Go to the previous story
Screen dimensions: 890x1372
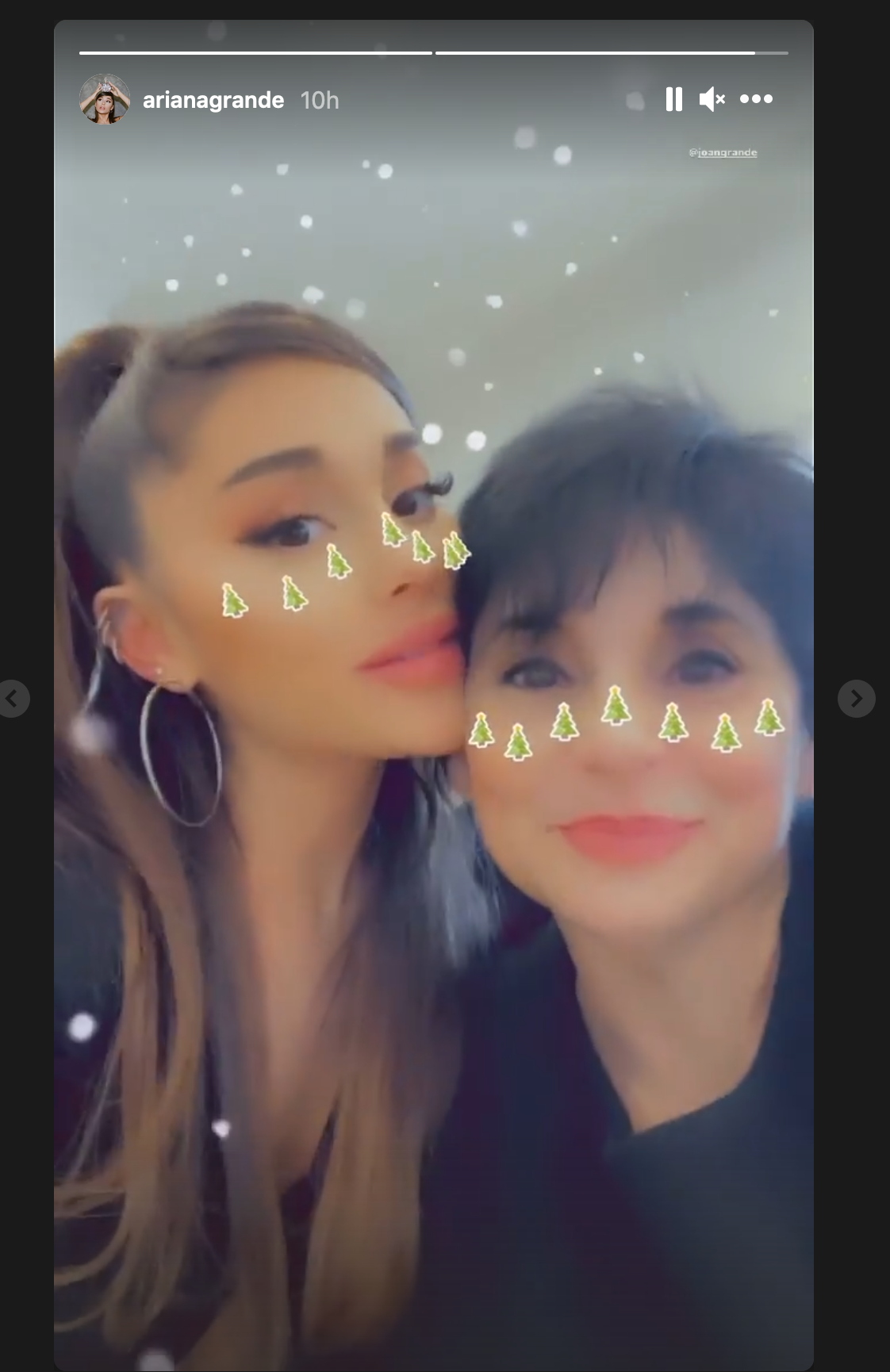13,699
